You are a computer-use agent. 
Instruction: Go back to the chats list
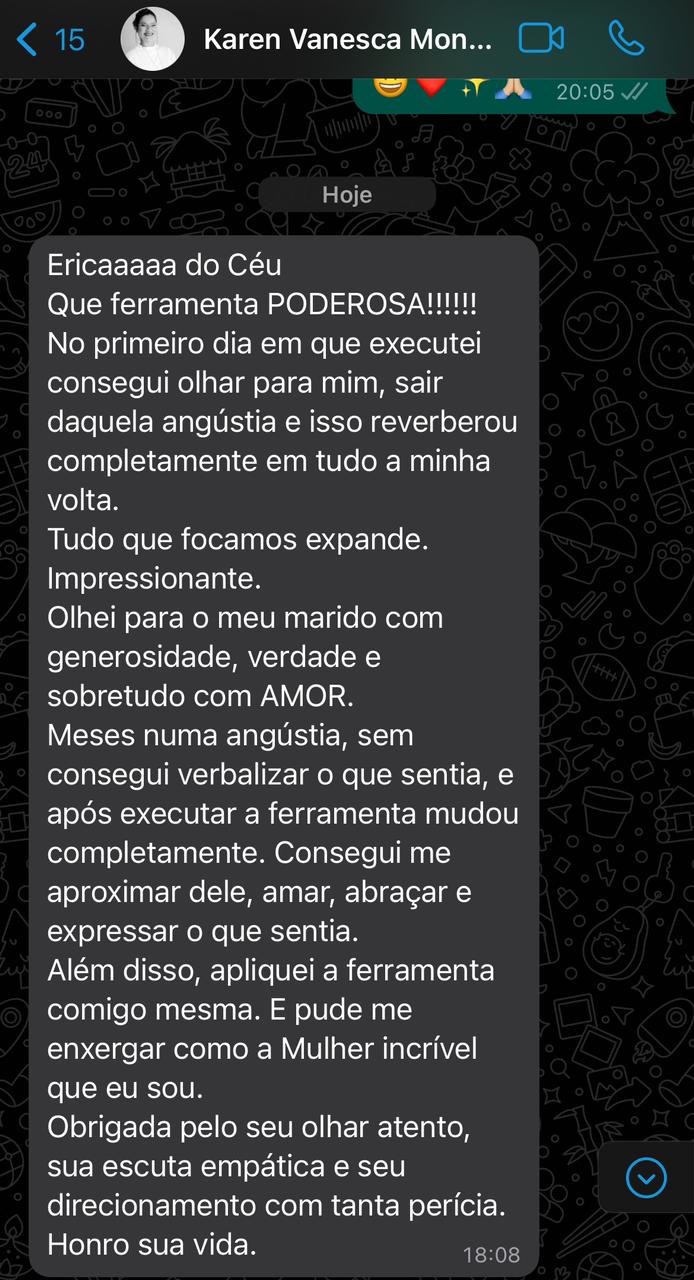[48, 40]
